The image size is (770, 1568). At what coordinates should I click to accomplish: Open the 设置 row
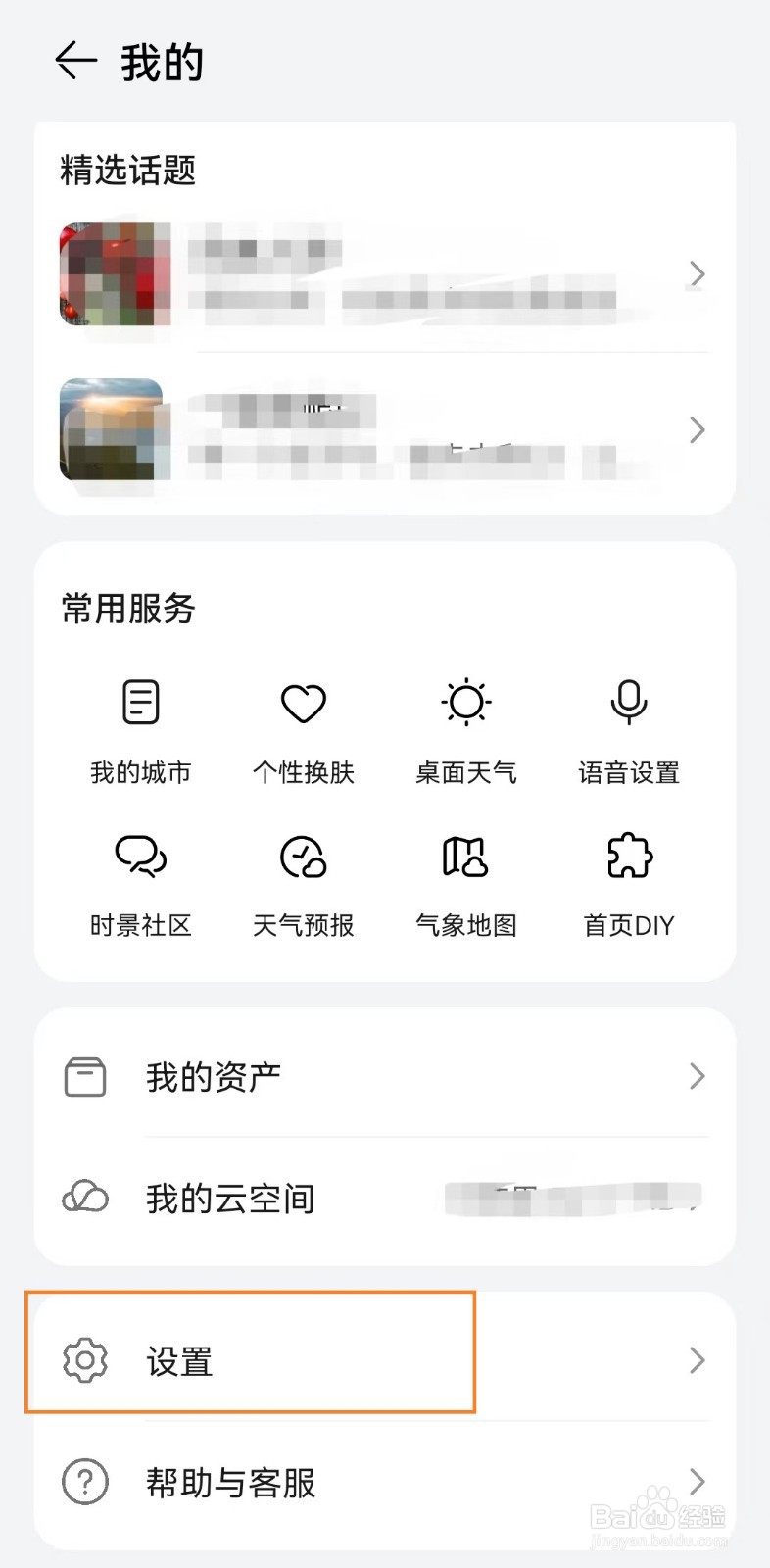tap(384, 1360)
